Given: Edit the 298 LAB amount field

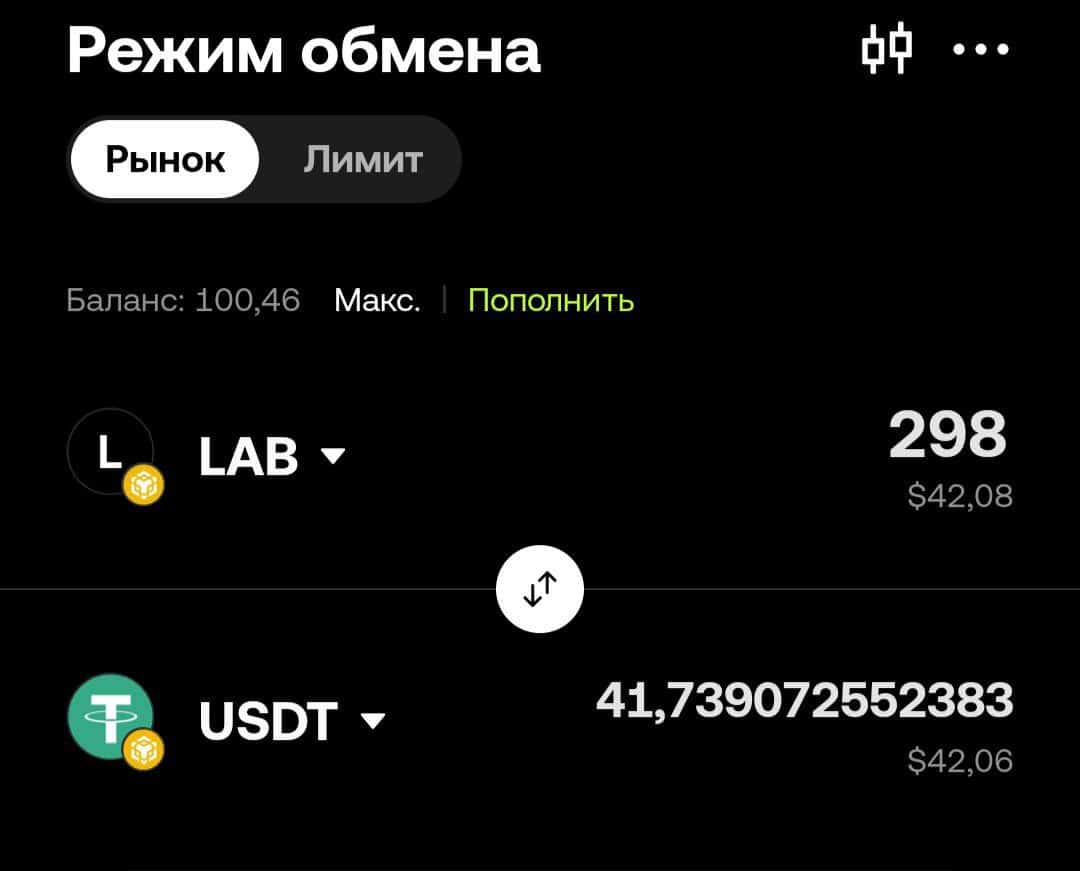Looking at the screenshot, I should point(947,436).
